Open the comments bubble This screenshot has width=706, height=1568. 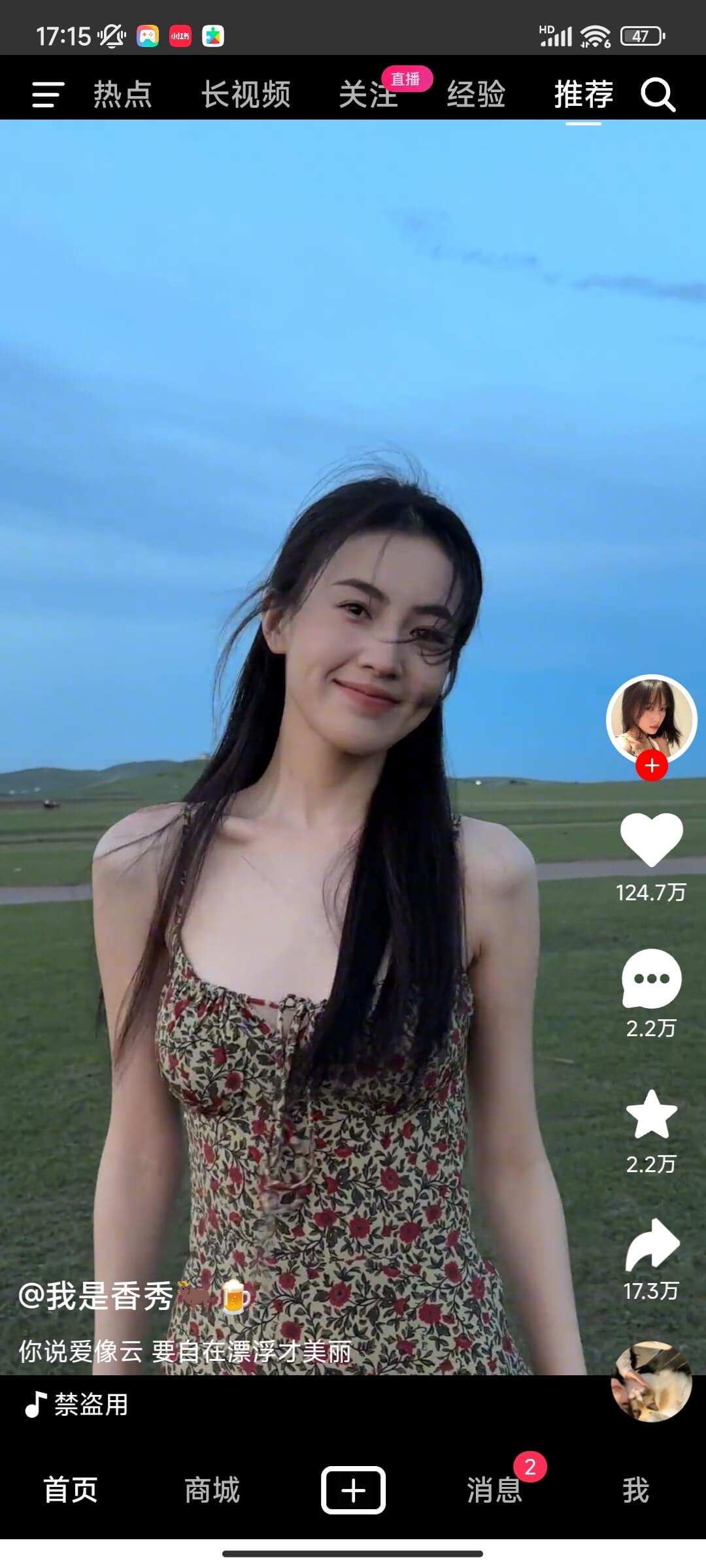[x=651, y=979]
